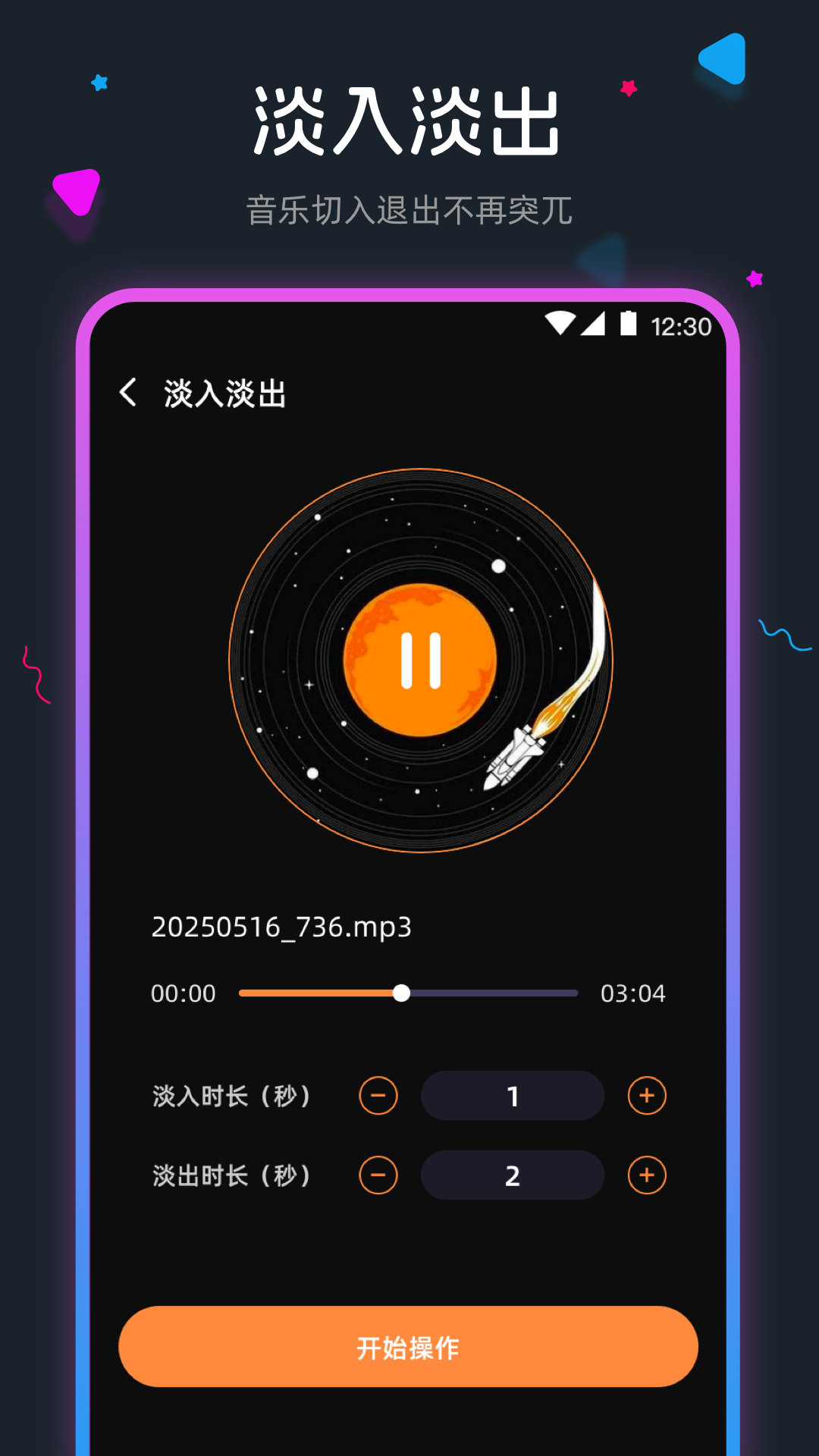Tap the fade-out duration value showing 2

point(512,1175)
